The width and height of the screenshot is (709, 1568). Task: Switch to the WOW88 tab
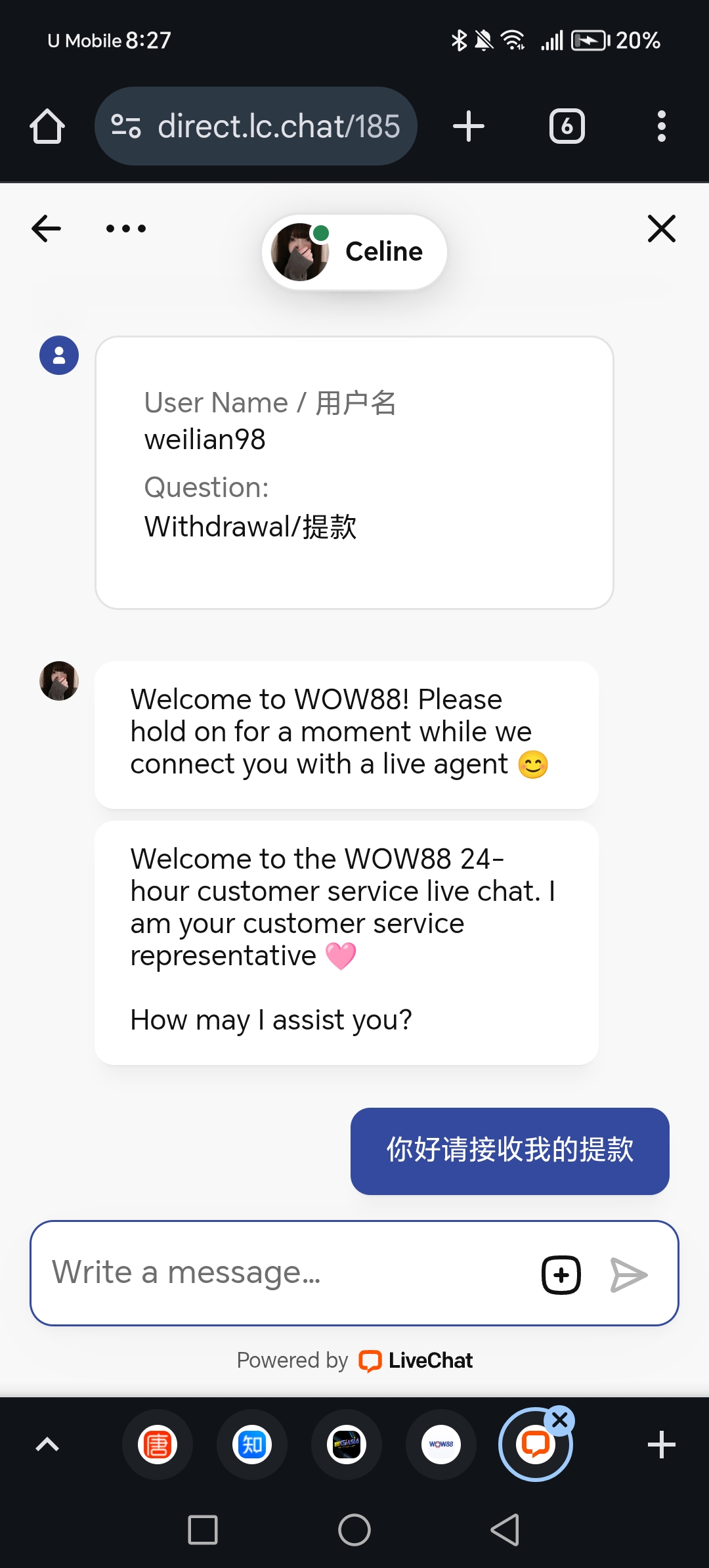tap(441, 1445)
